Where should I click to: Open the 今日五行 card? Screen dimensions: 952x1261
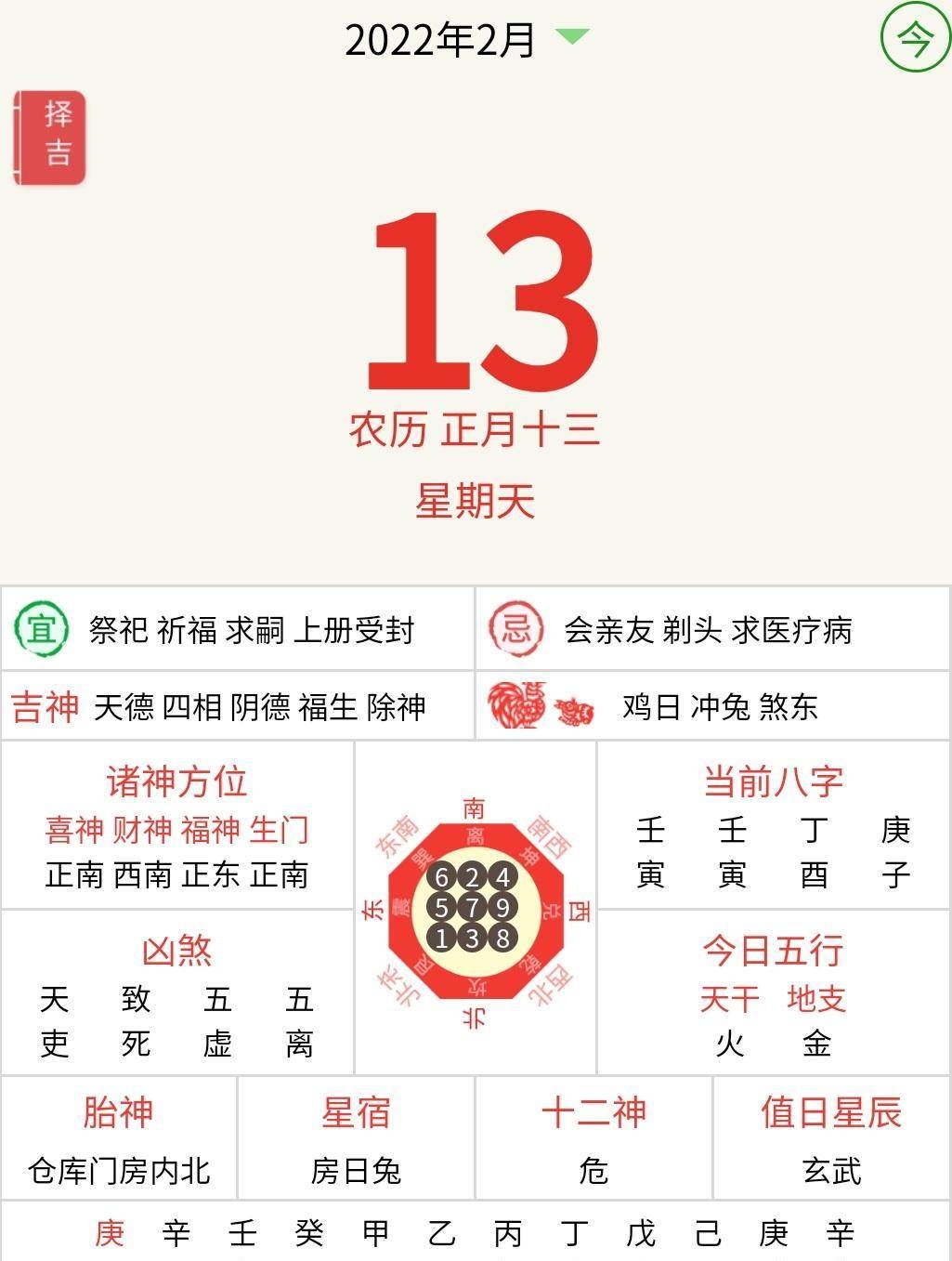pyautogui.click(x=773, y=993)
